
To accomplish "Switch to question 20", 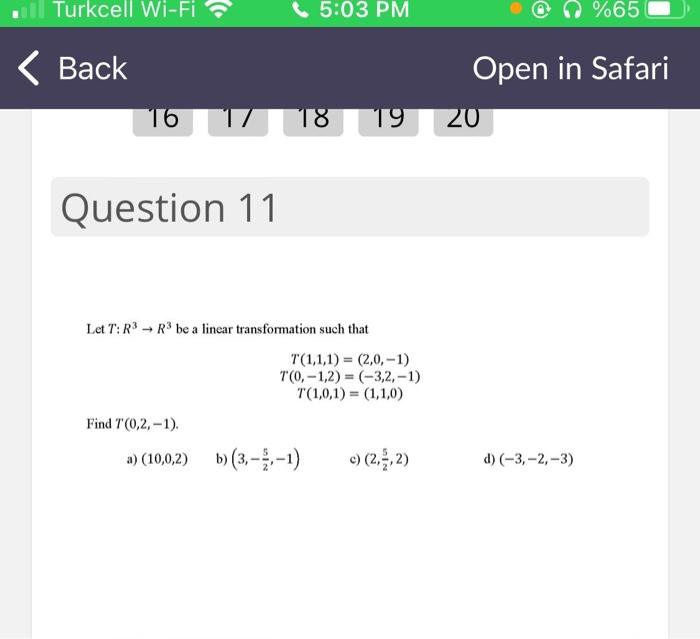I will click(x=463, y=120).
